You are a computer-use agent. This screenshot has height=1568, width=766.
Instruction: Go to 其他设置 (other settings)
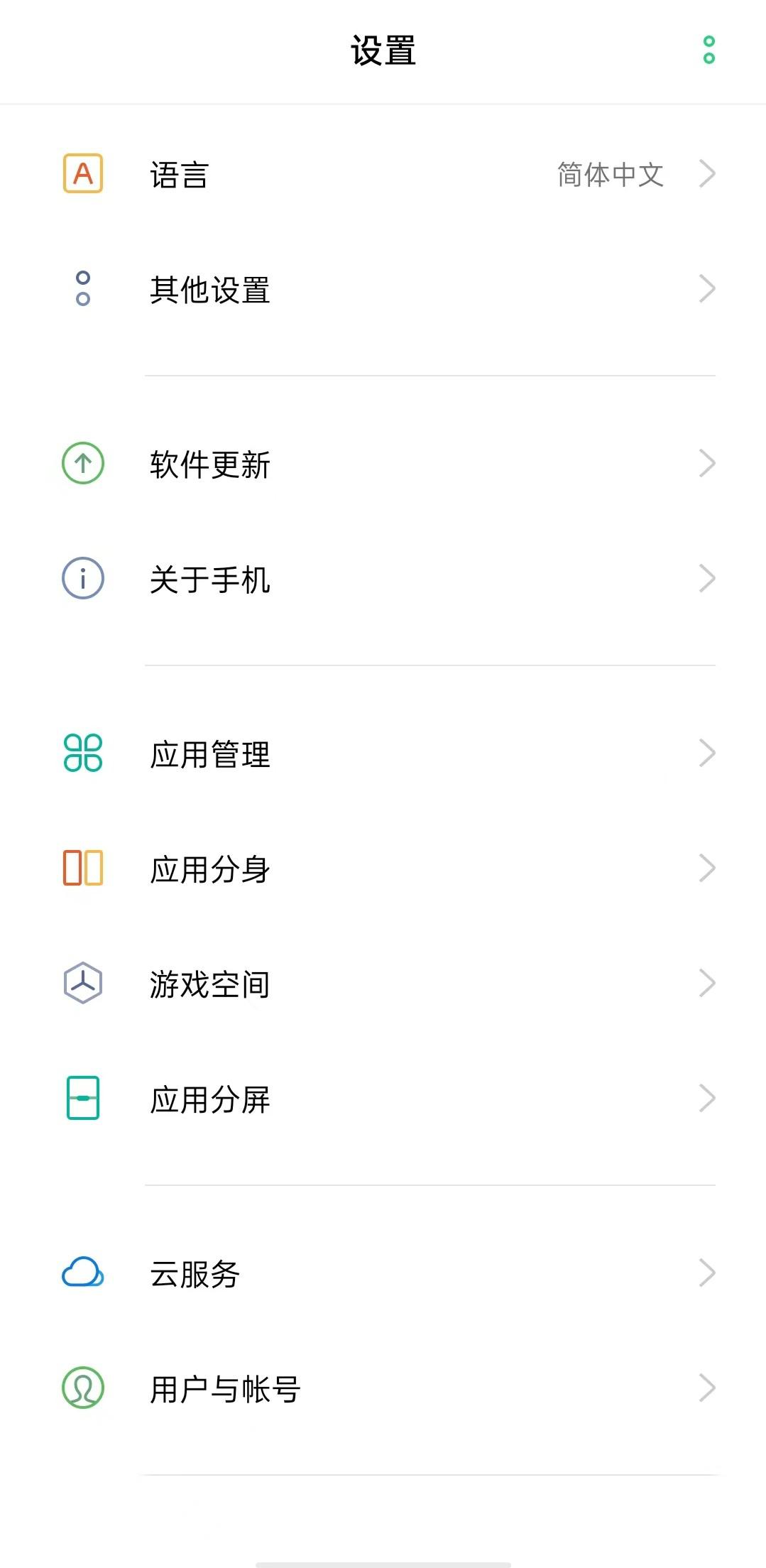383,290
